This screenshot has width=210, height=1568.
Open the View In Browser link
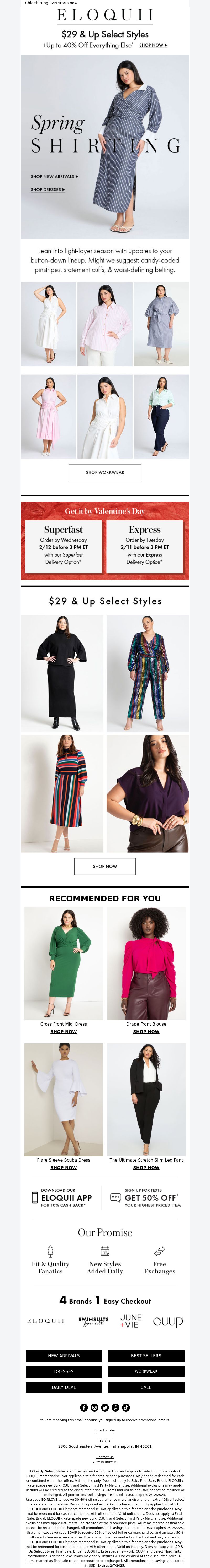point(105,1461)
